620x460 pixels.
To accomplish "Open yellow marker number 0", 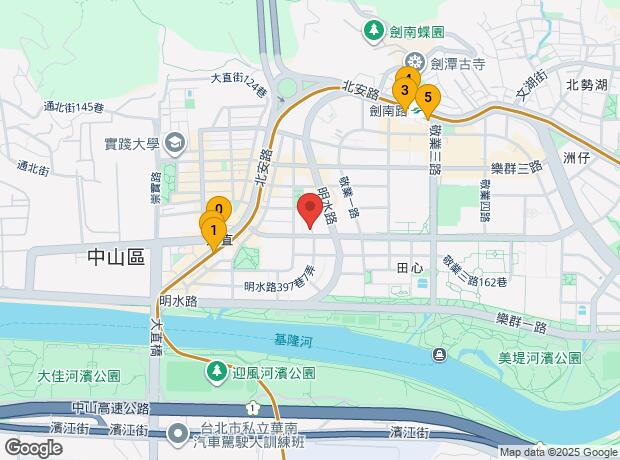I will pos(220,208).
